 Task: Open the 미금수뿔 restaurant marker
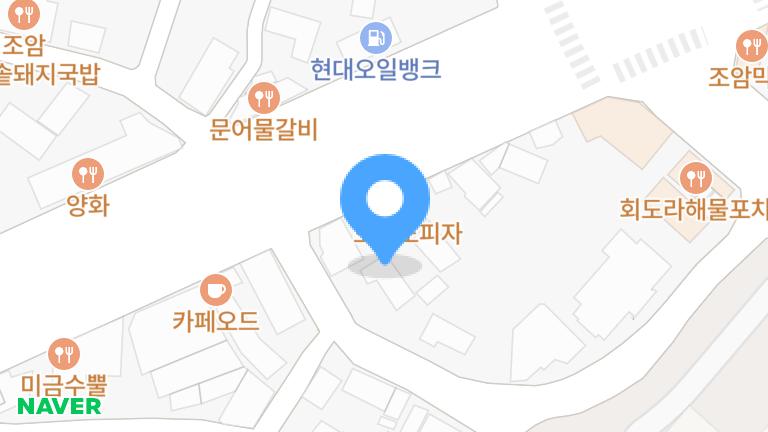pyautogui.click(x=63, y=353)
